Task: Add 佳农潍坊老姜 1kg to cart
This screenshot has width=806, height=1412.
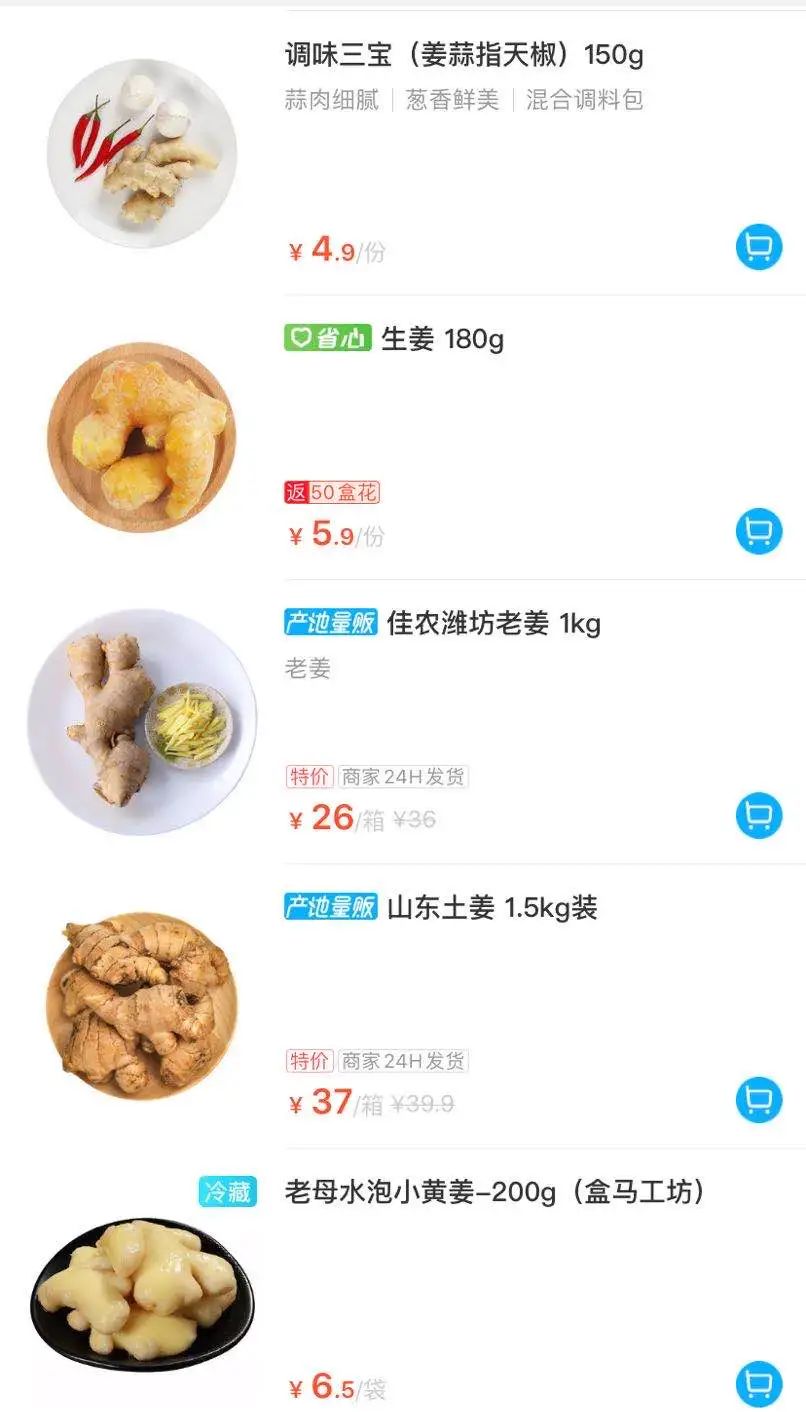Action: tap(759, 816)
